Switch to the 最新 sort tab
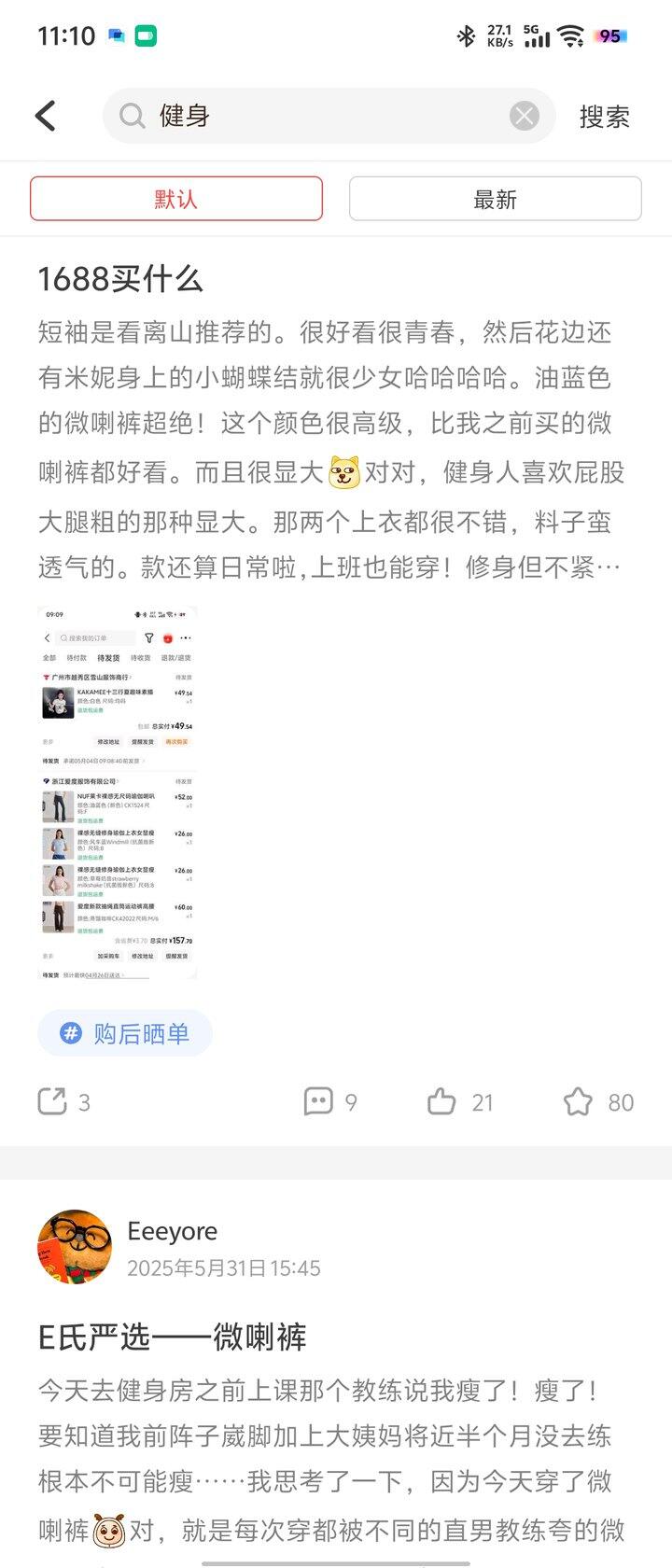 click(x=495, y=199)
